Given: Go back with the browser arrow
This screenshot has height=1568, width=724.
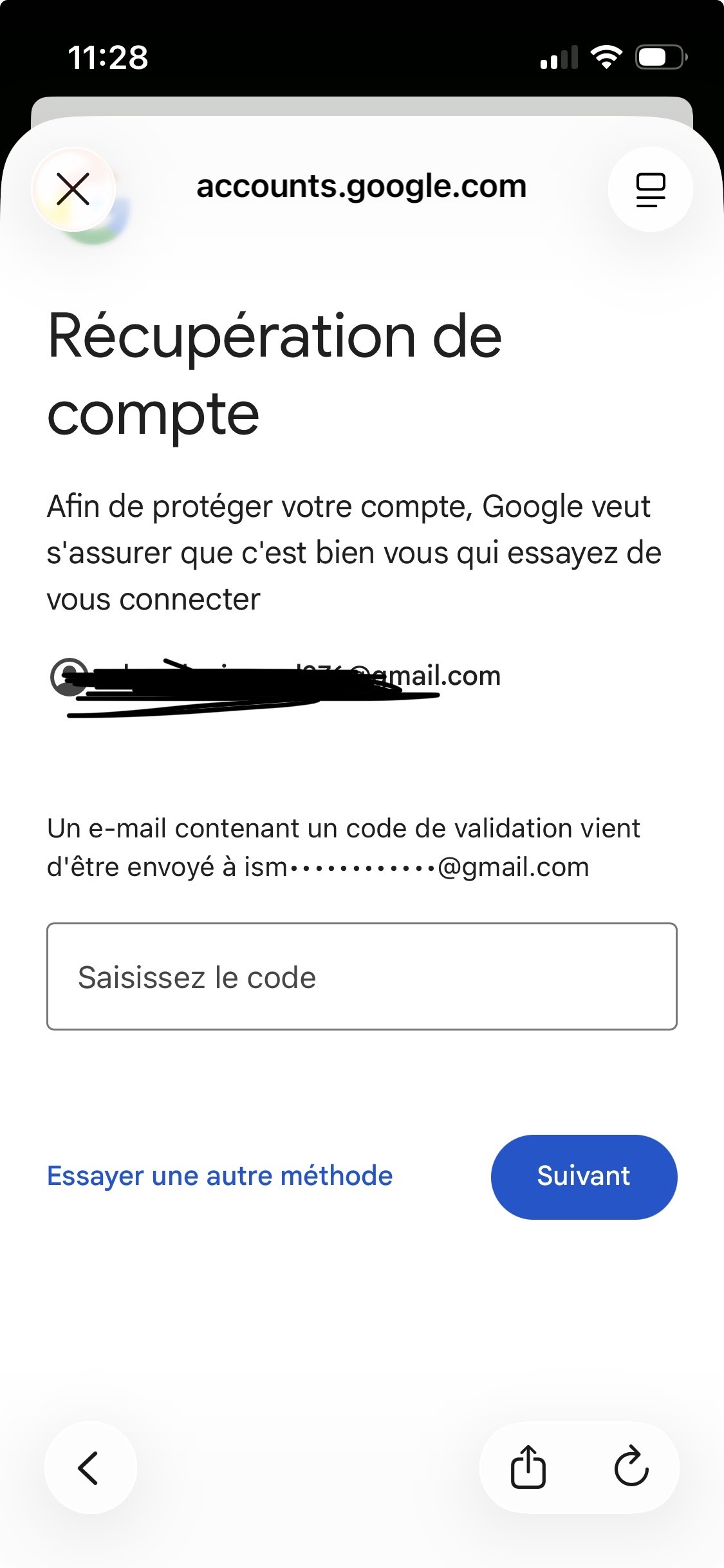Looking at the screenshot, I should (90, 1467).
